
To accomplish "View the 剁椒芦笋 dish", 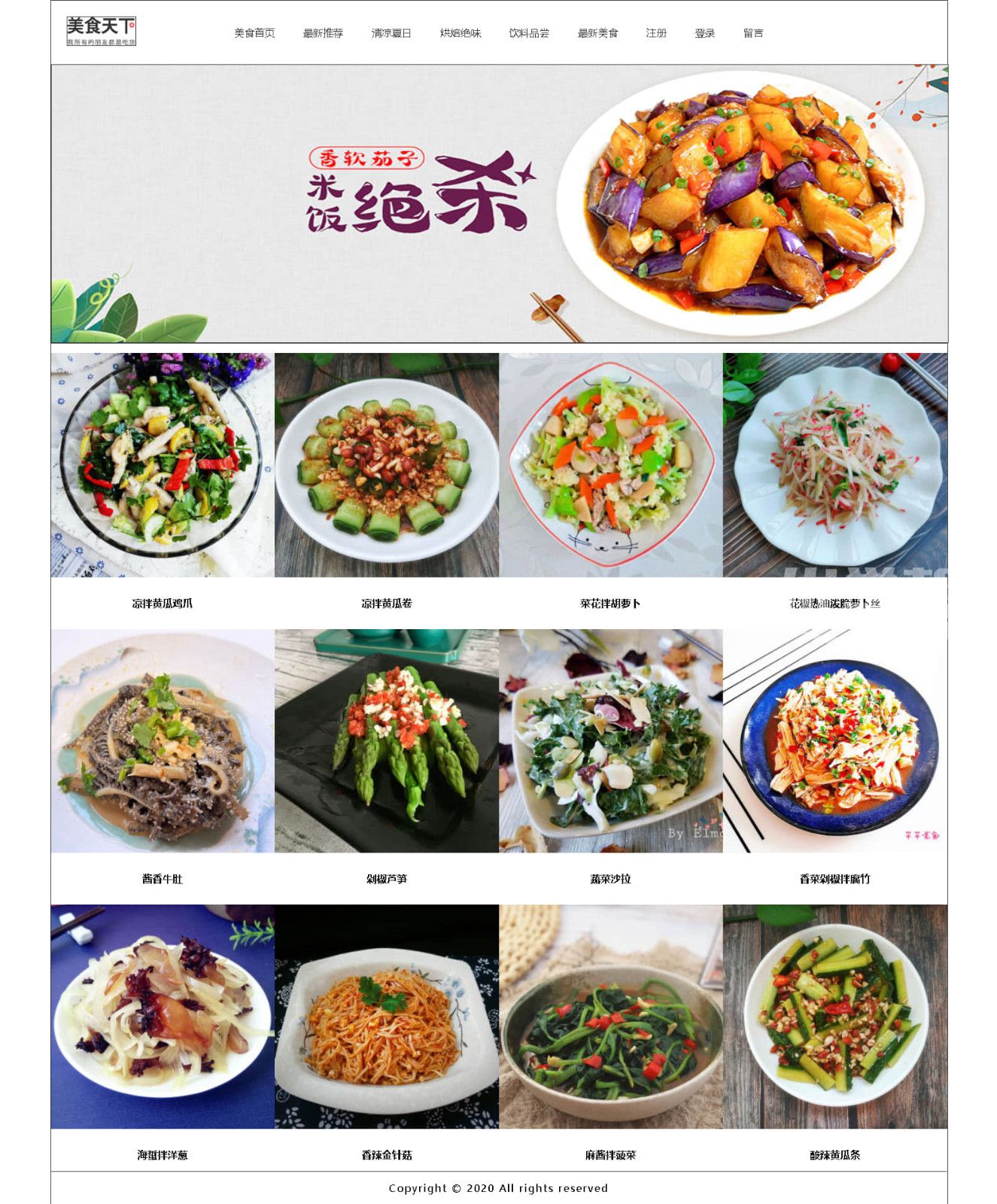I will coord(387,741).
